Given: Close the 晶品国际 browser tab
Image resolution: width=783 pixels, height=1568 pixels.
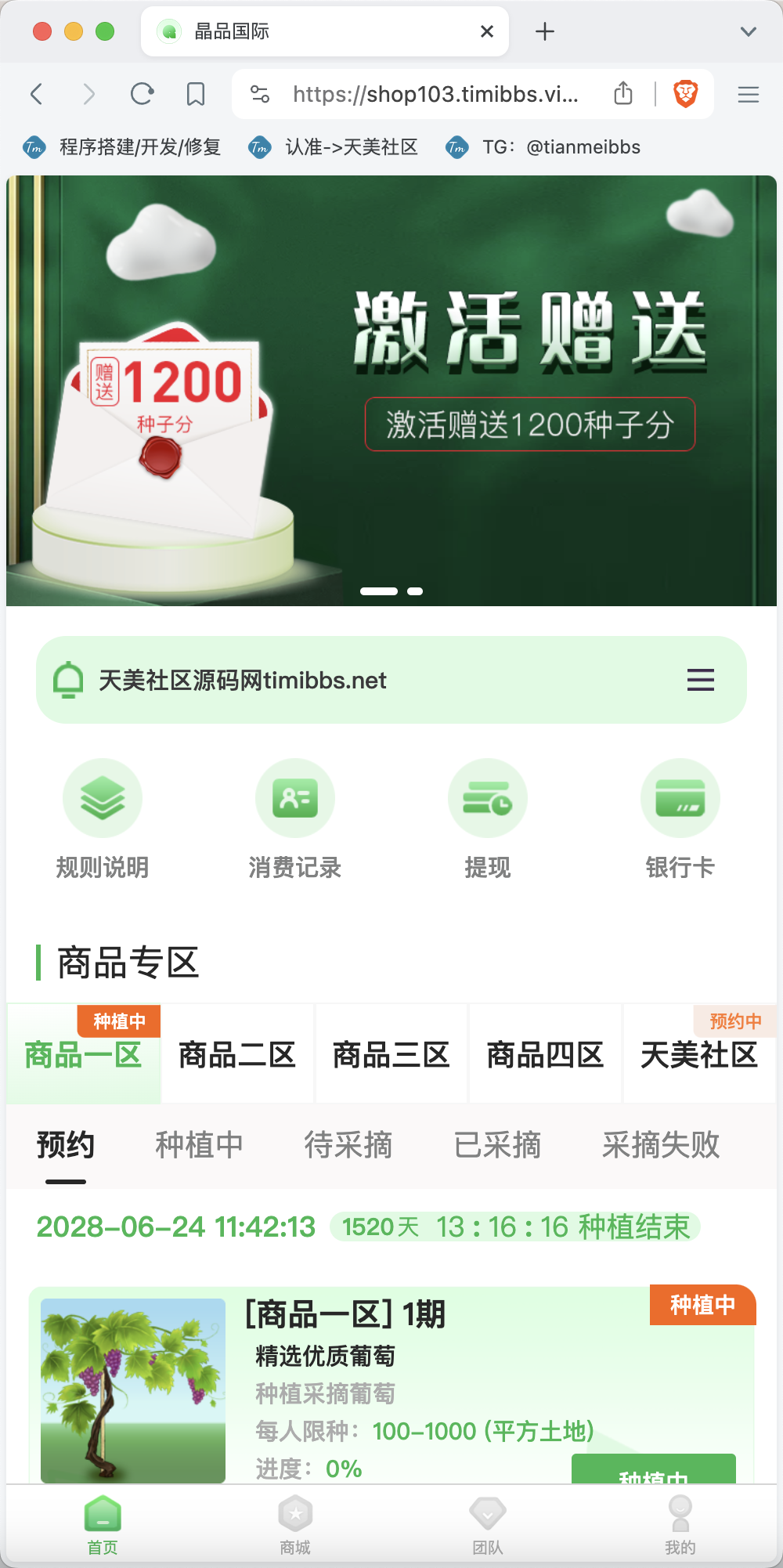Looking at the screenshot, I should tap(487, 31).
